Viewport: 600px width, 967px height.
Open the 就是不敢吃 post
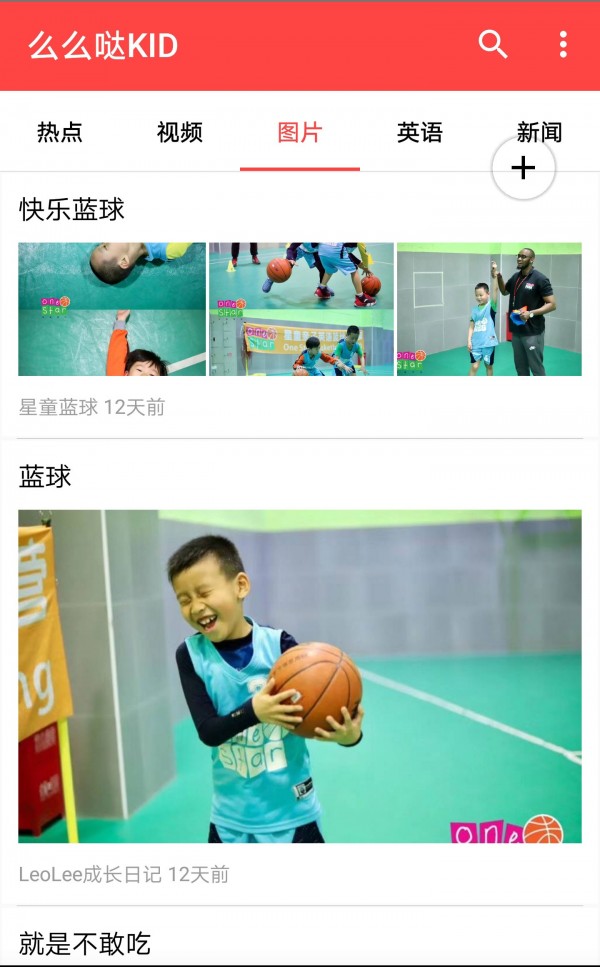[x=85, y=942]
